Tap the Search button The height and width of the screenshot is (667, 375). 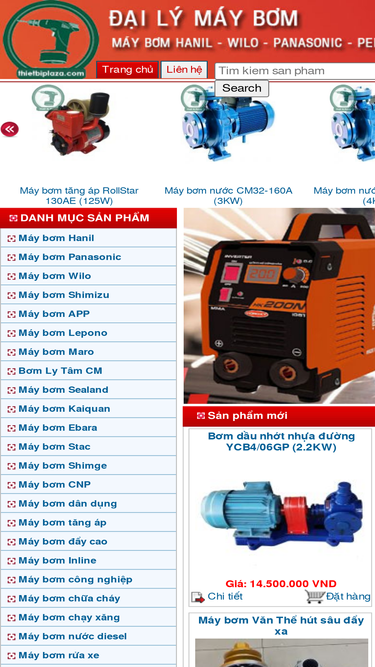coord(241,88)
